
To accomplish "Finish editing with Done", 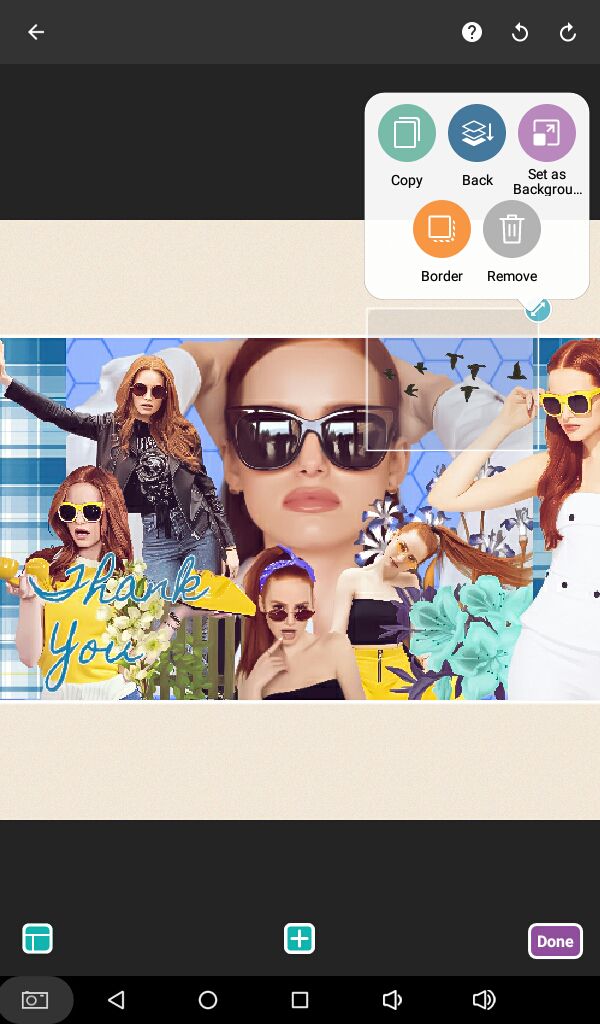I will tap(555, 941).
